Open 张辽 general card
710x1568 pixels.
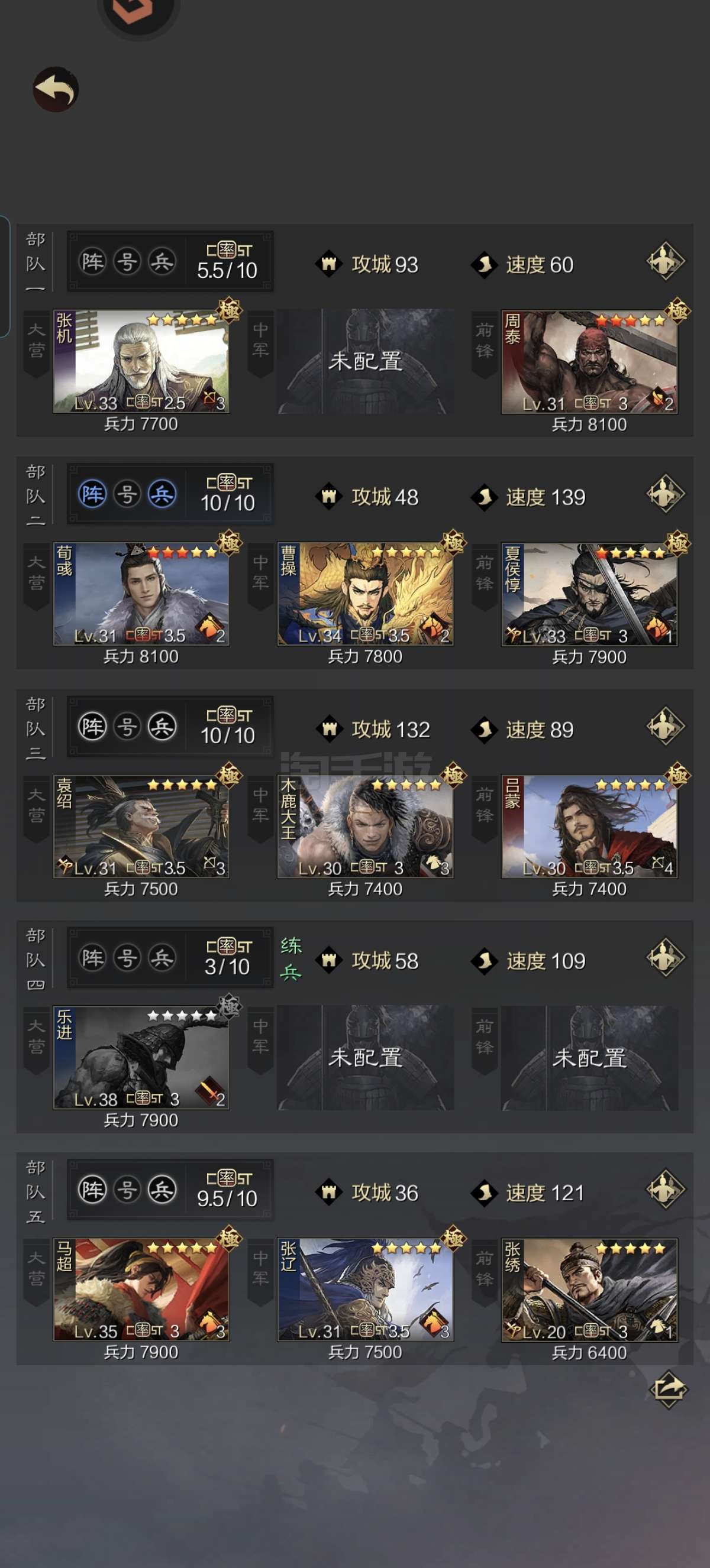[365, 1289]
